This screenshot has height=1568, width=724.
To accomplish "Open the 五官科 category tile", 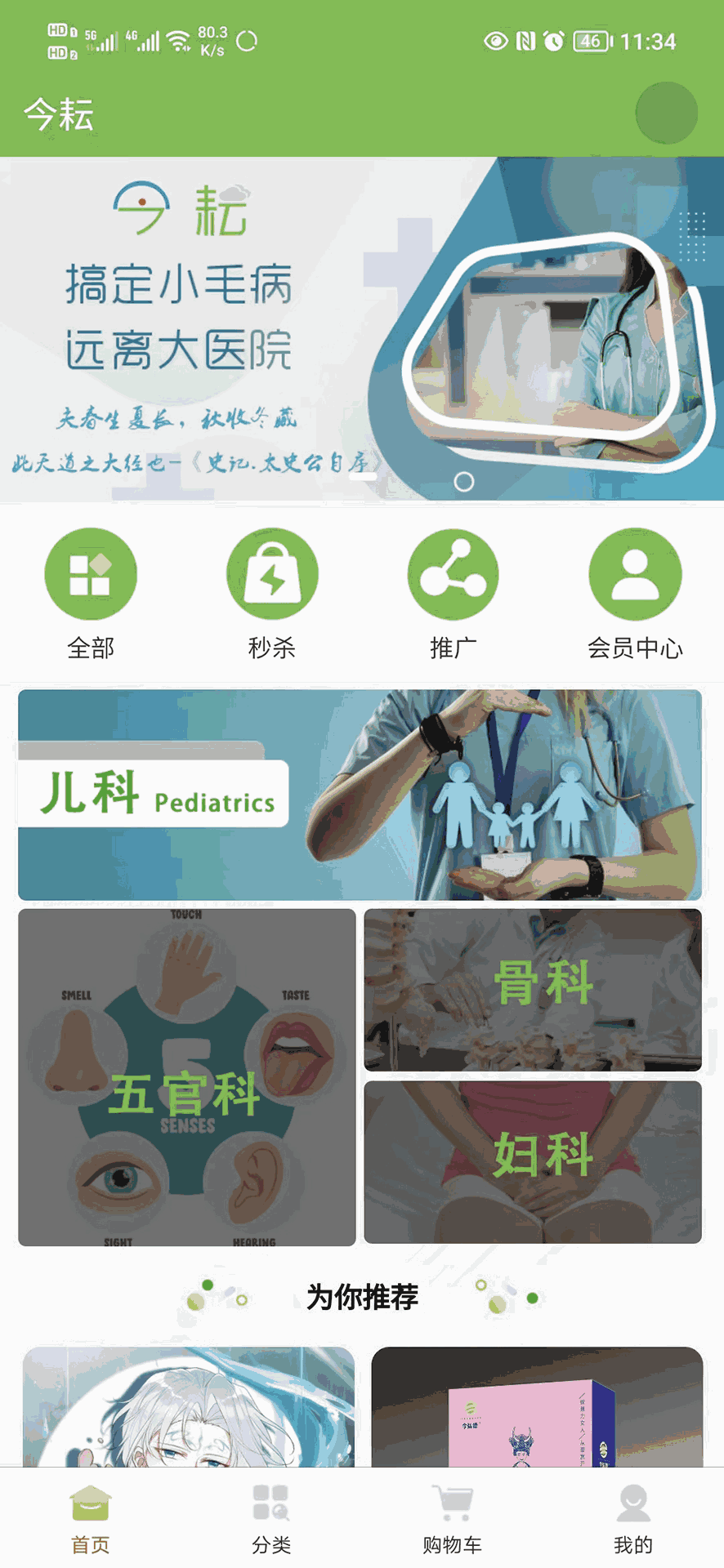I will (x=186, y=1077).
